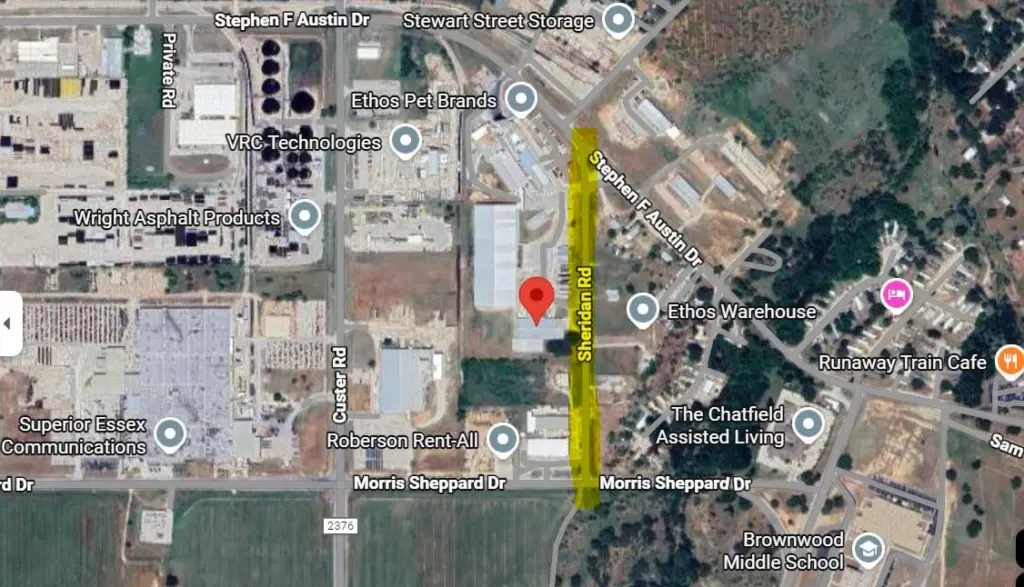Tap the VRC Technologies place pin
Image resolution: width=1024 pixels, height=587 pixels.
(x=405, y=140)
